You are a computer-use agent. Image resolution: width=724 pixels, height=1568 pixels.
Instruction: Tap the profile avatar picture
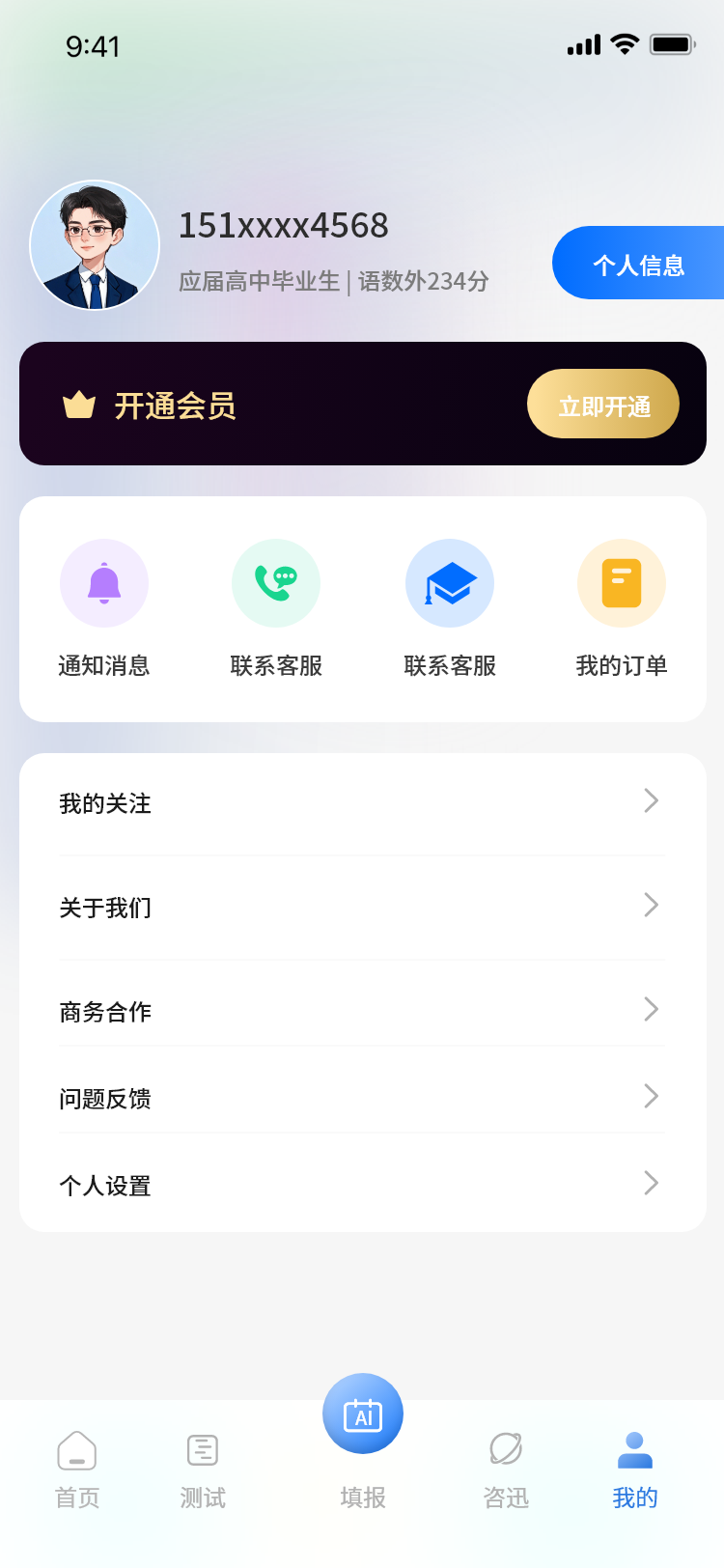[x=95, y=245]
